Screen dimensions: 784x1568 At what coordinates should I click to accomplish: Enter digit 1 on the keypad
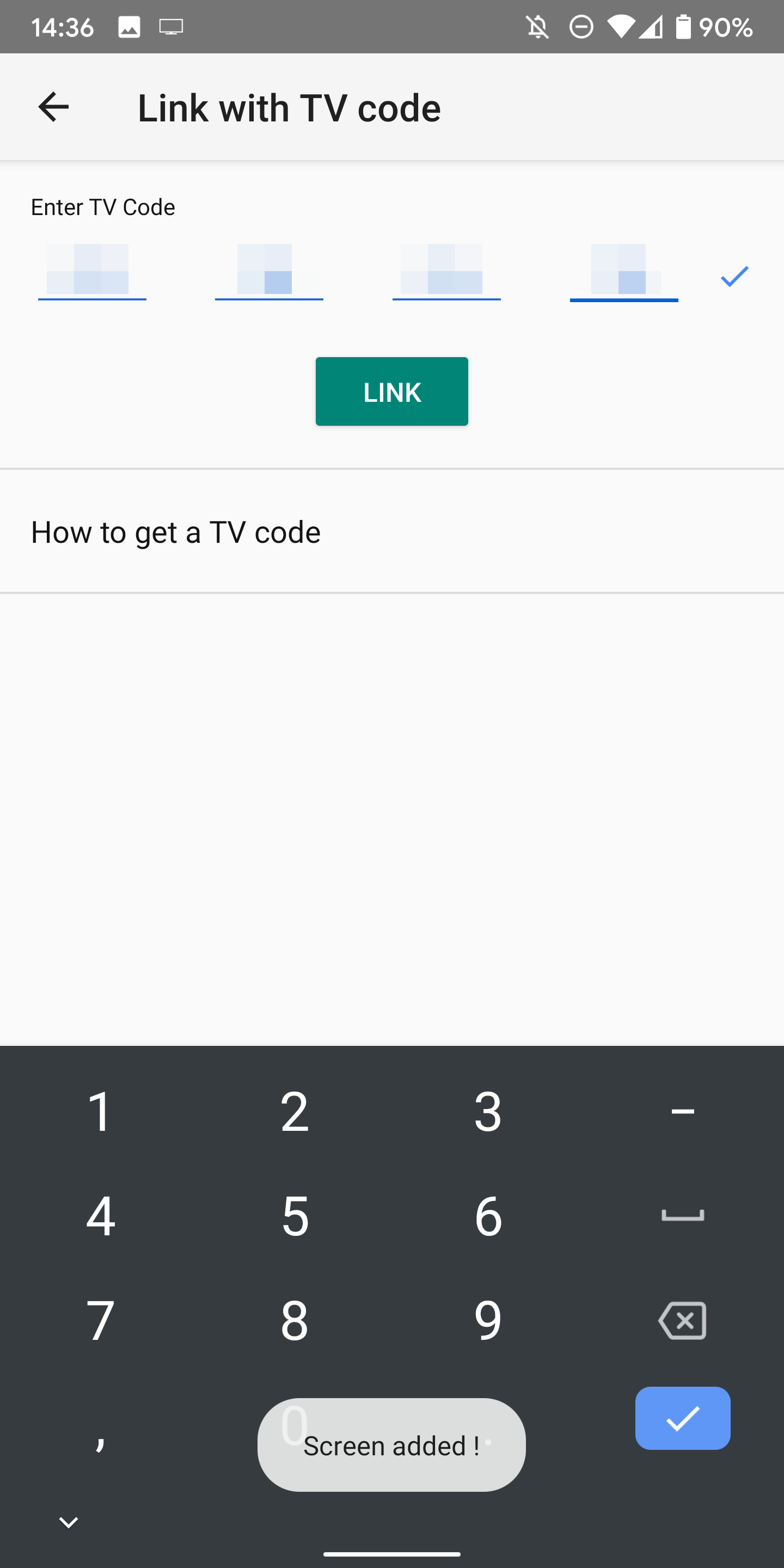tap(100, 1111)
